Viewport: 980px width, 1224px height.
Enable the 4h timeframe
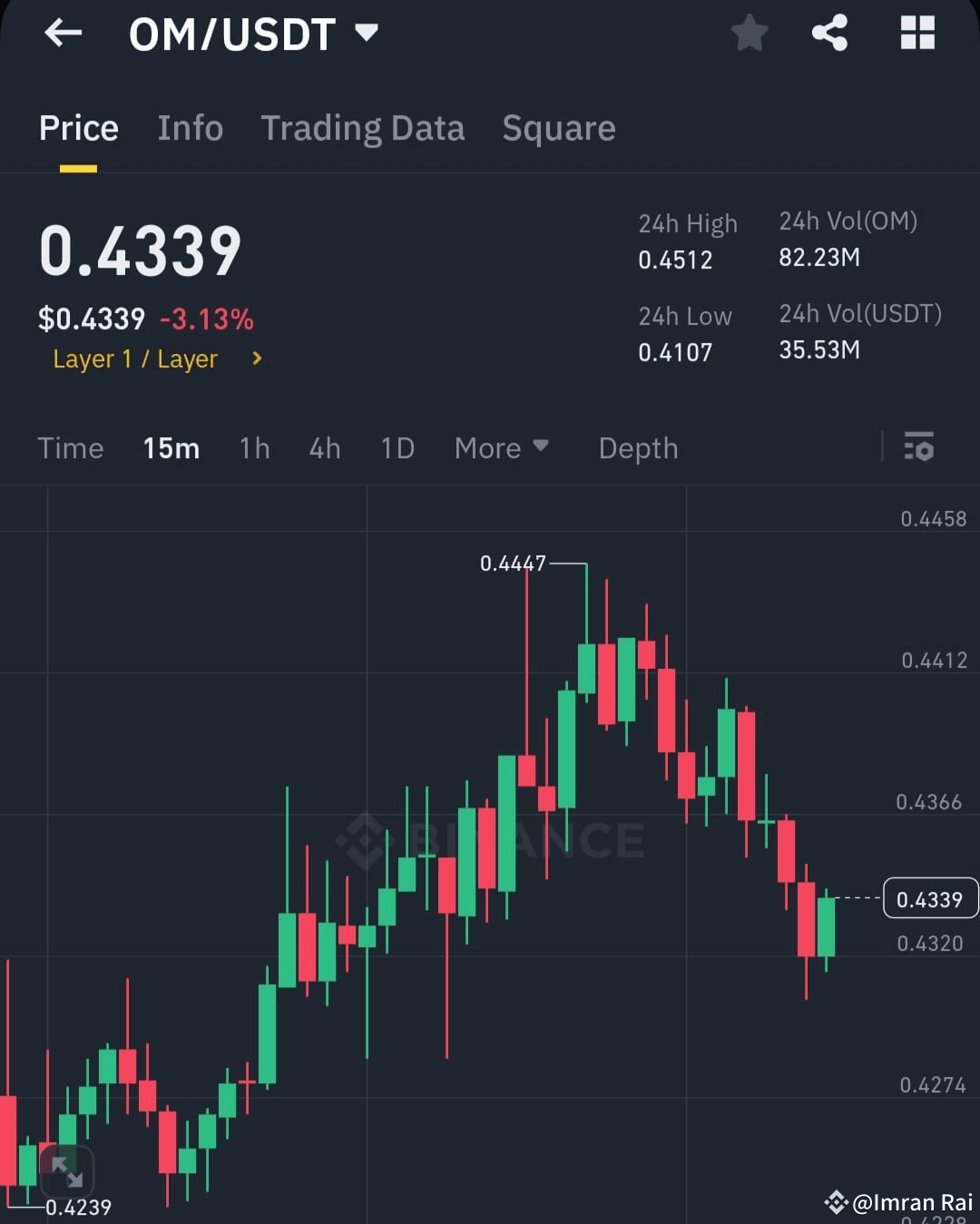point(324,447)
